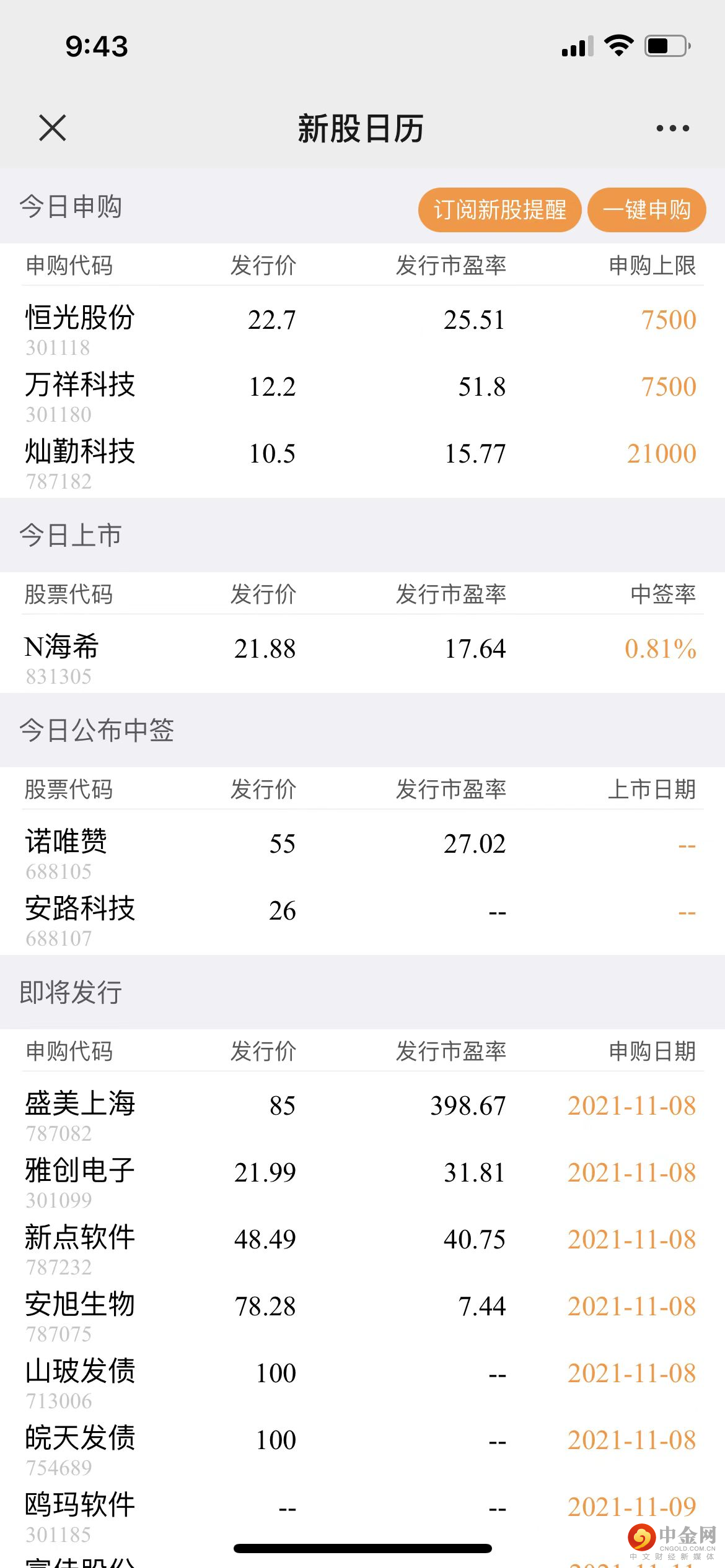Open the three-dot overflow menu
Image resolution: width=725 pixels, height=1568 pixels.
[x=672, y=128]
